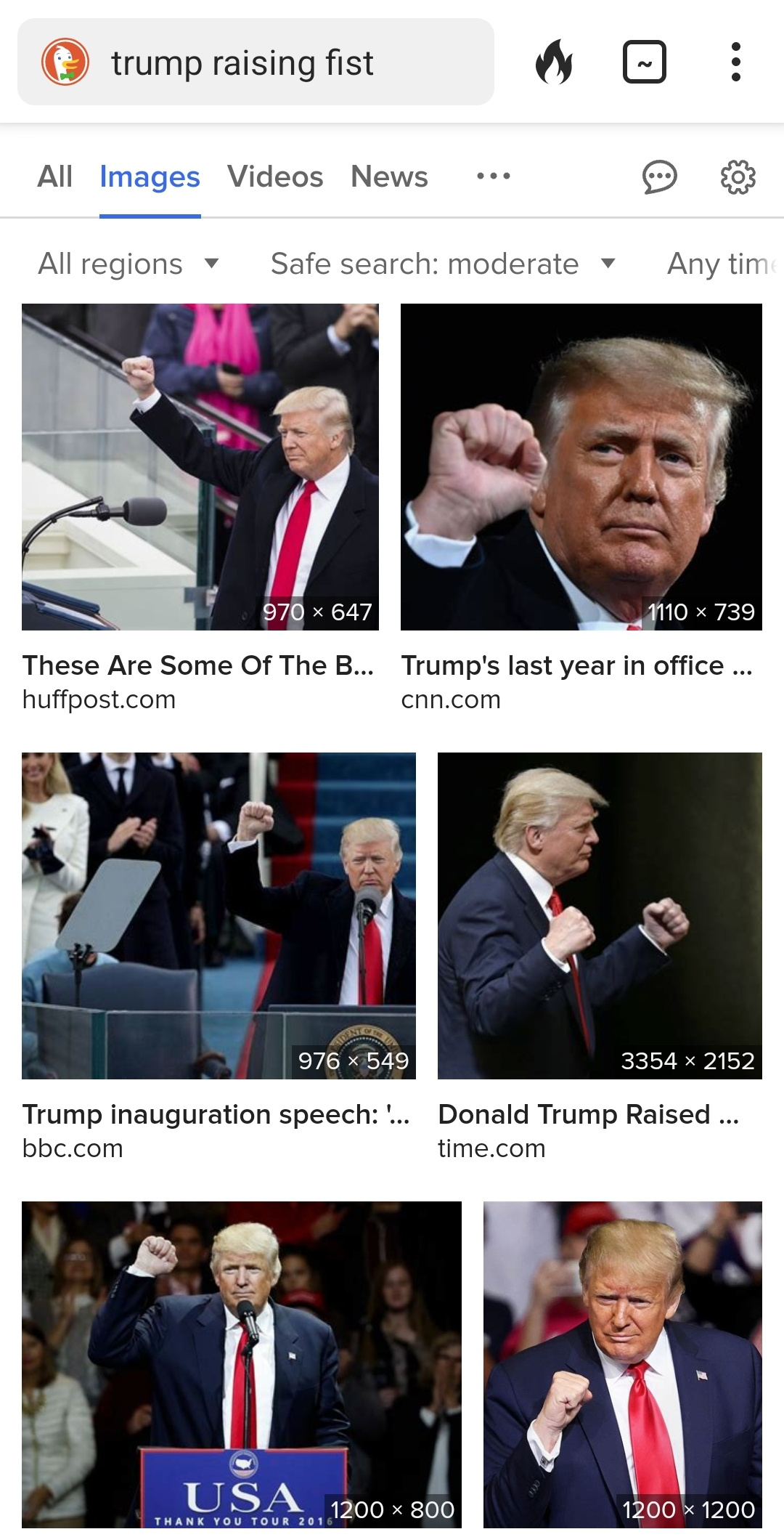Image resolution: width=784 pixels, height=1537 pixels.
Task: Click the ellipsis for more search categories
Action: tap(492, 177)
